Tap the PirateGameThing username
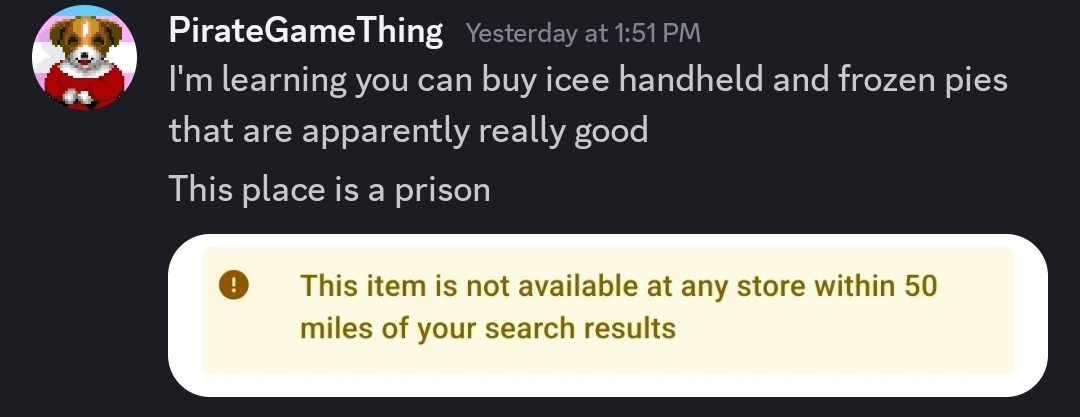The height and width of the screenshot is (417, 1080). click(x=305, y=32)
